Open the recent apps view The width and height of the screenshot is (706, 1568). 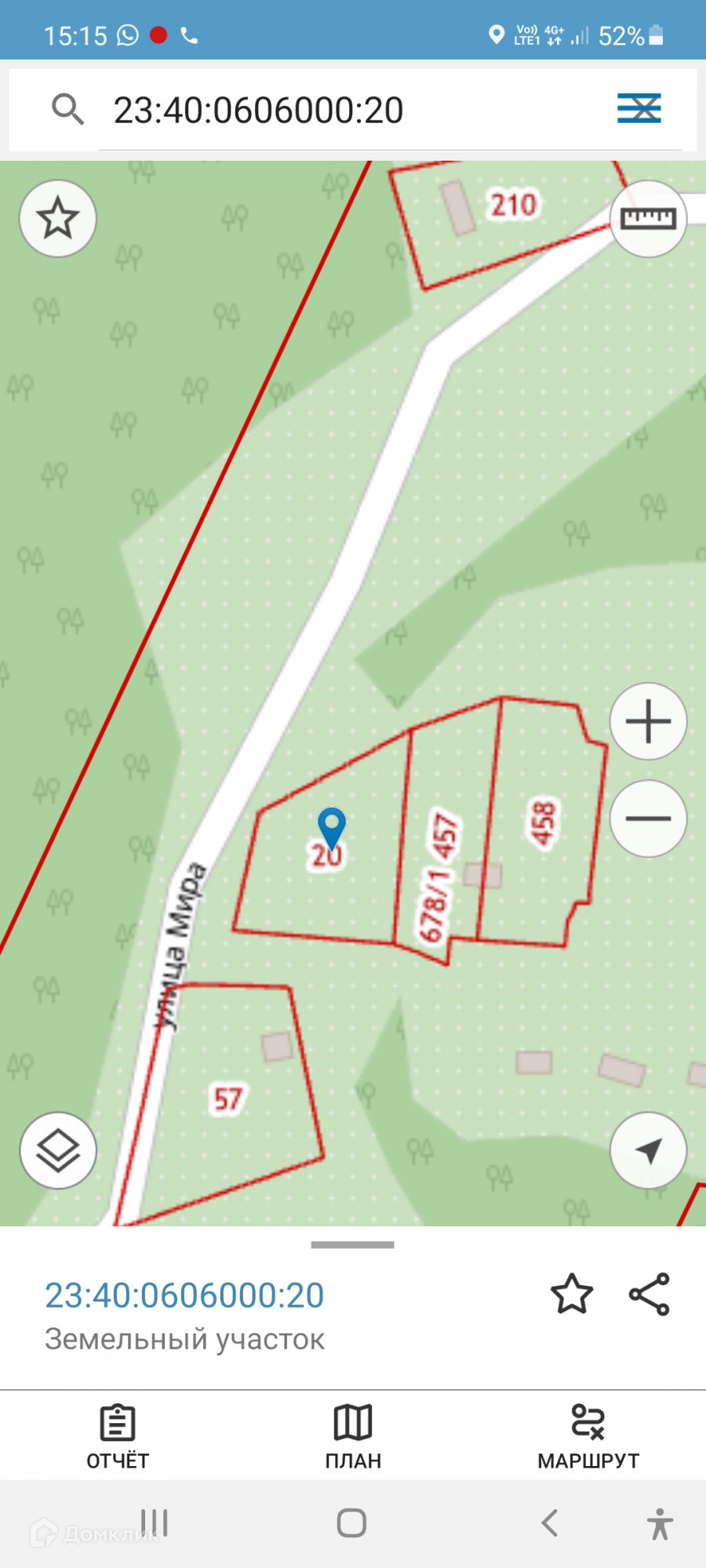(x=155, y=1523)
